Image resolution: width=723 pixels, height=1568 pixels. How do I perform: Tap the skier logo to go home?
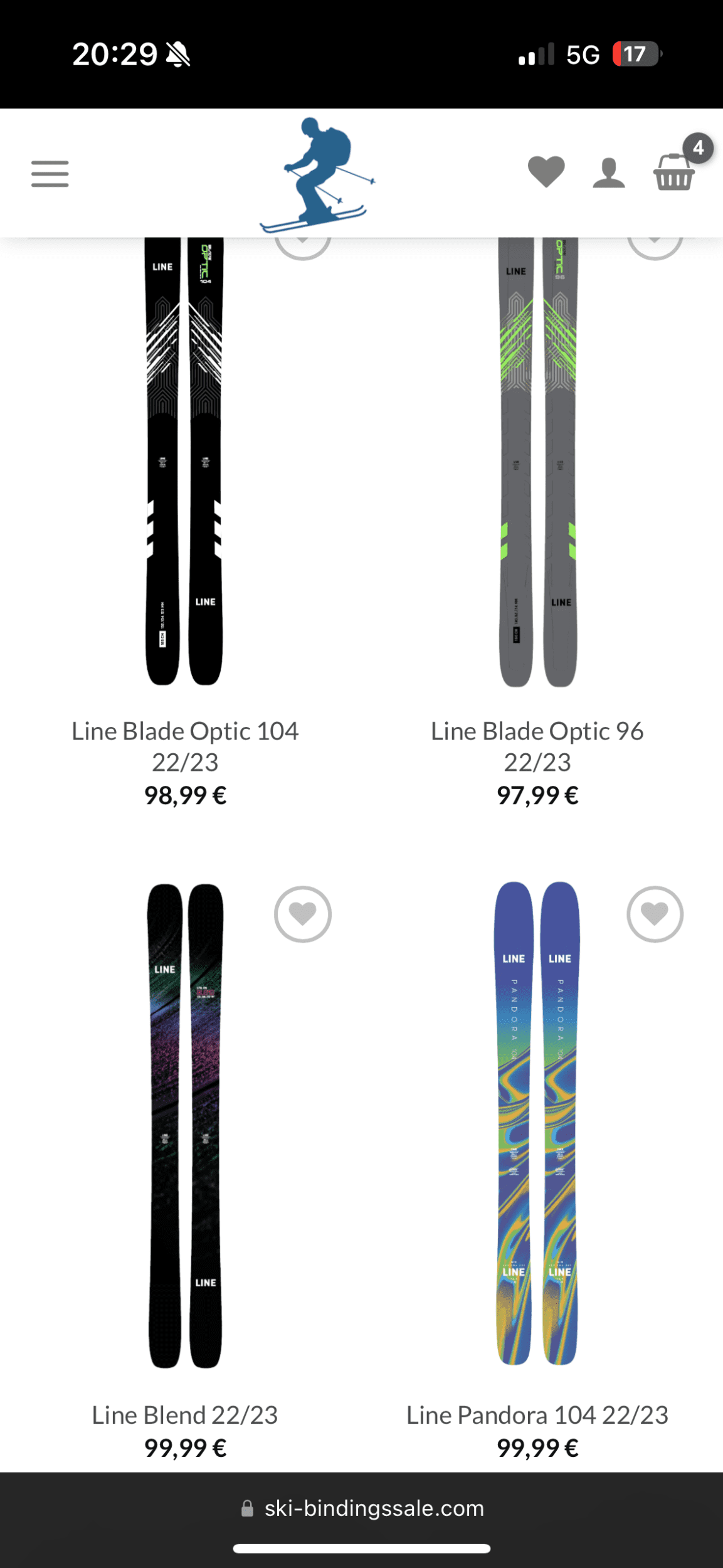click(318, 175)
